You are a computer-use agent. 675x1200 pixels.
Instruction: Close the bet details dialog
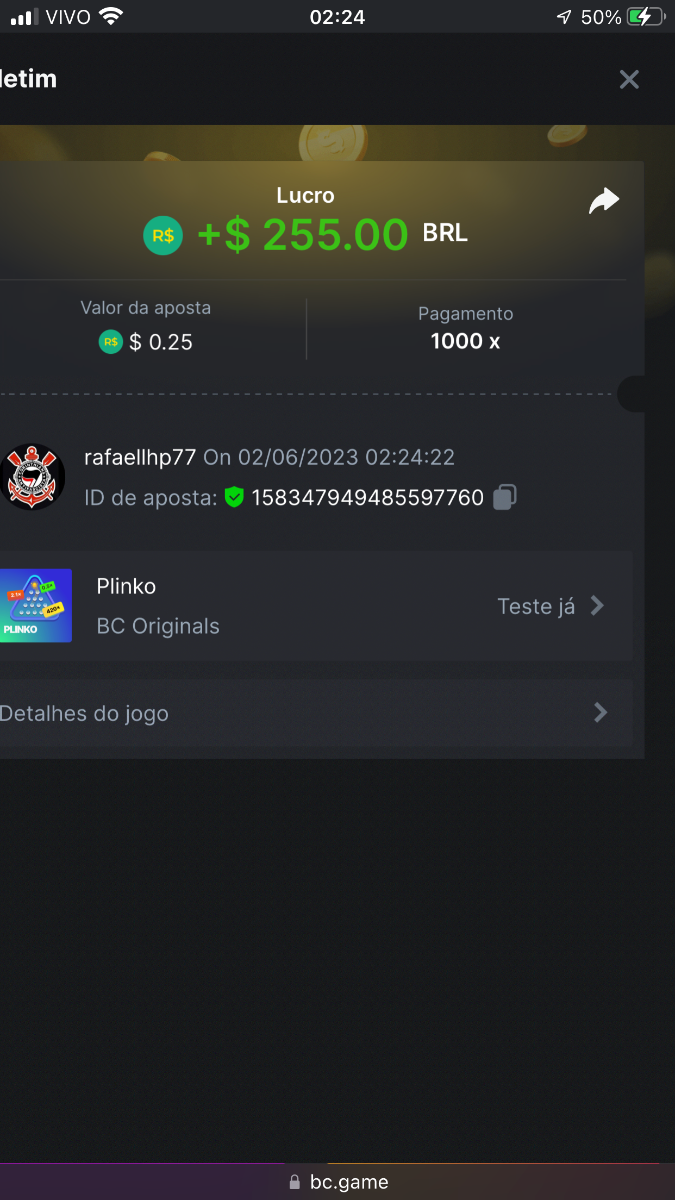click(629, 80)
